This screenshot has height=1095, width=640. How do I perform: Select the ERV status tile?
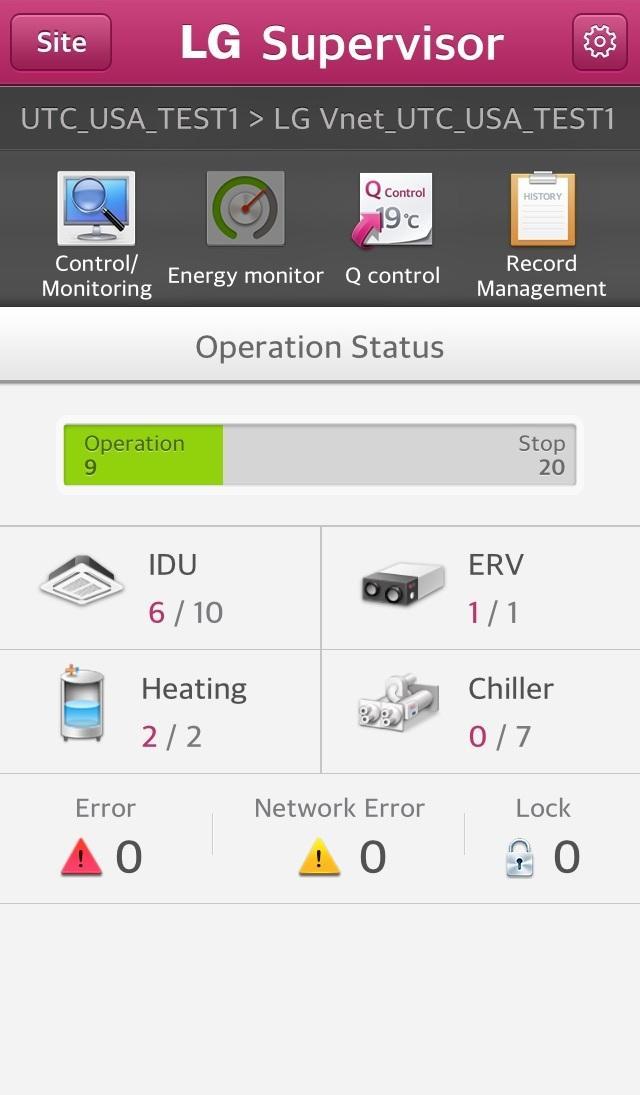480,588
